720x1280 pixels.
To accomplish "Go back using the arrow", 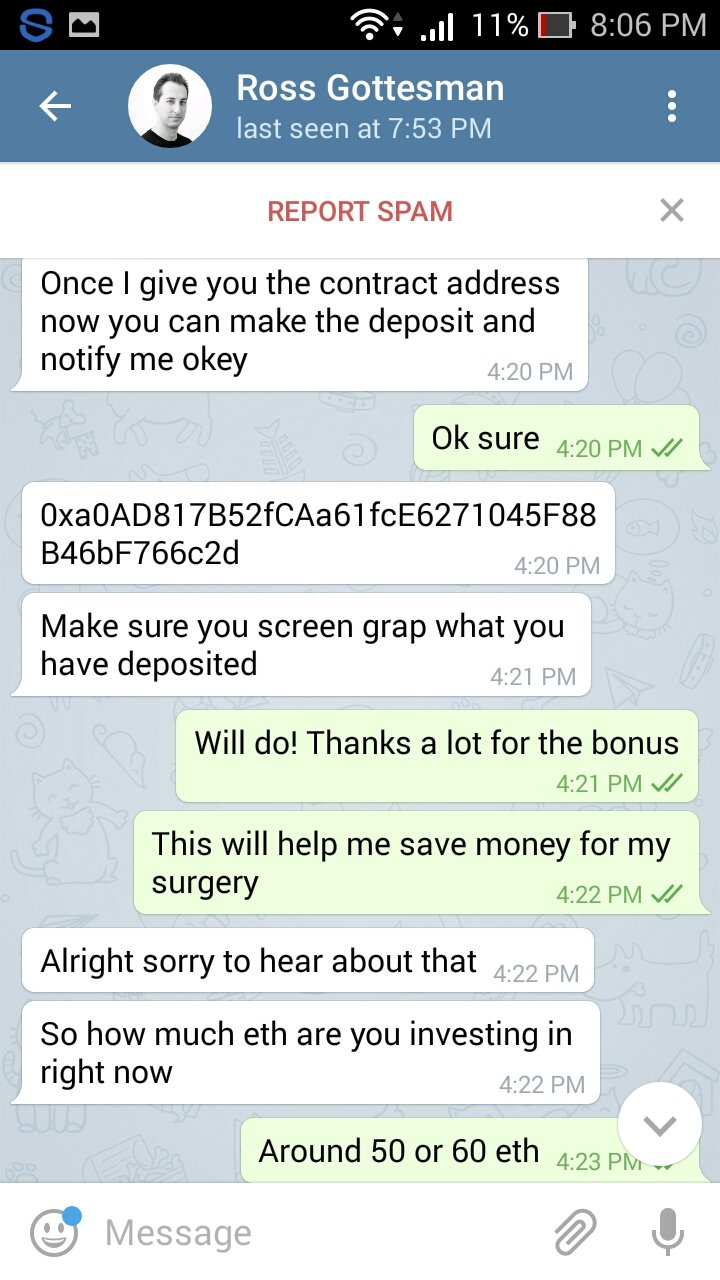I will tap(55, 106).
